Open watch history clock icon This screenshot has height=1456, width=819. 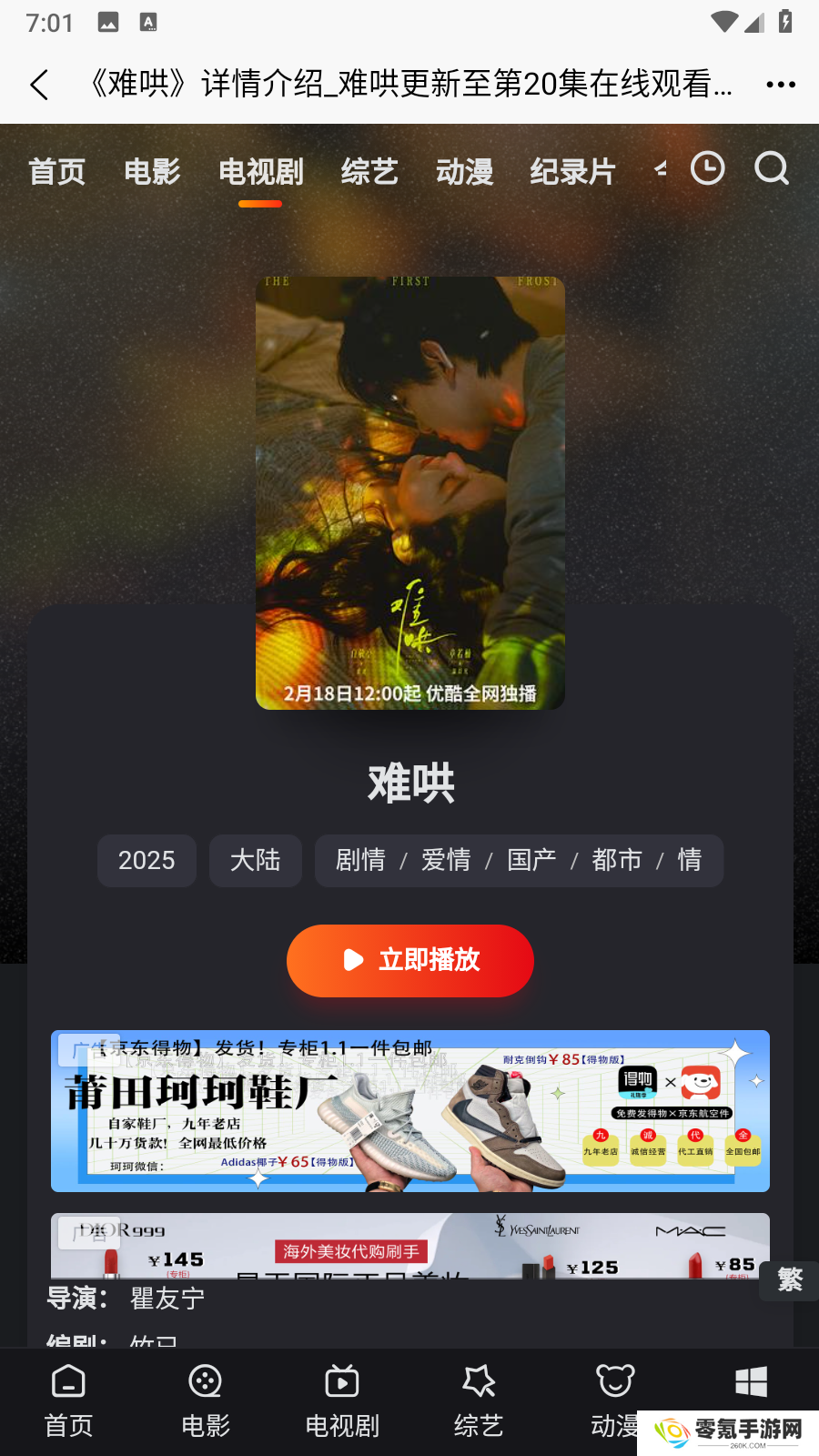(707, 169)
